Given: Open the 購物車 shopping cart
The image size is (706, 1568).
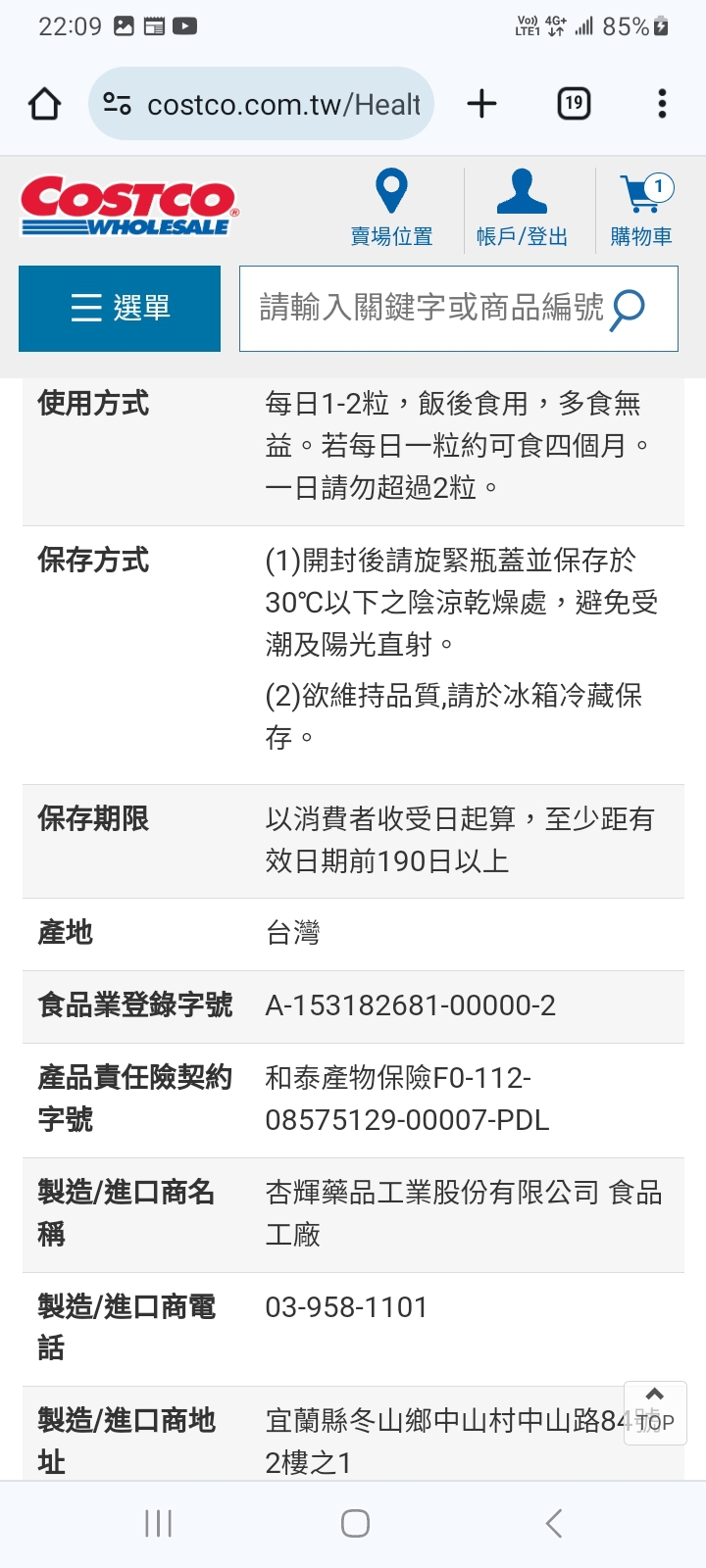Looking at the screenshot, I should tap(642, 208).
